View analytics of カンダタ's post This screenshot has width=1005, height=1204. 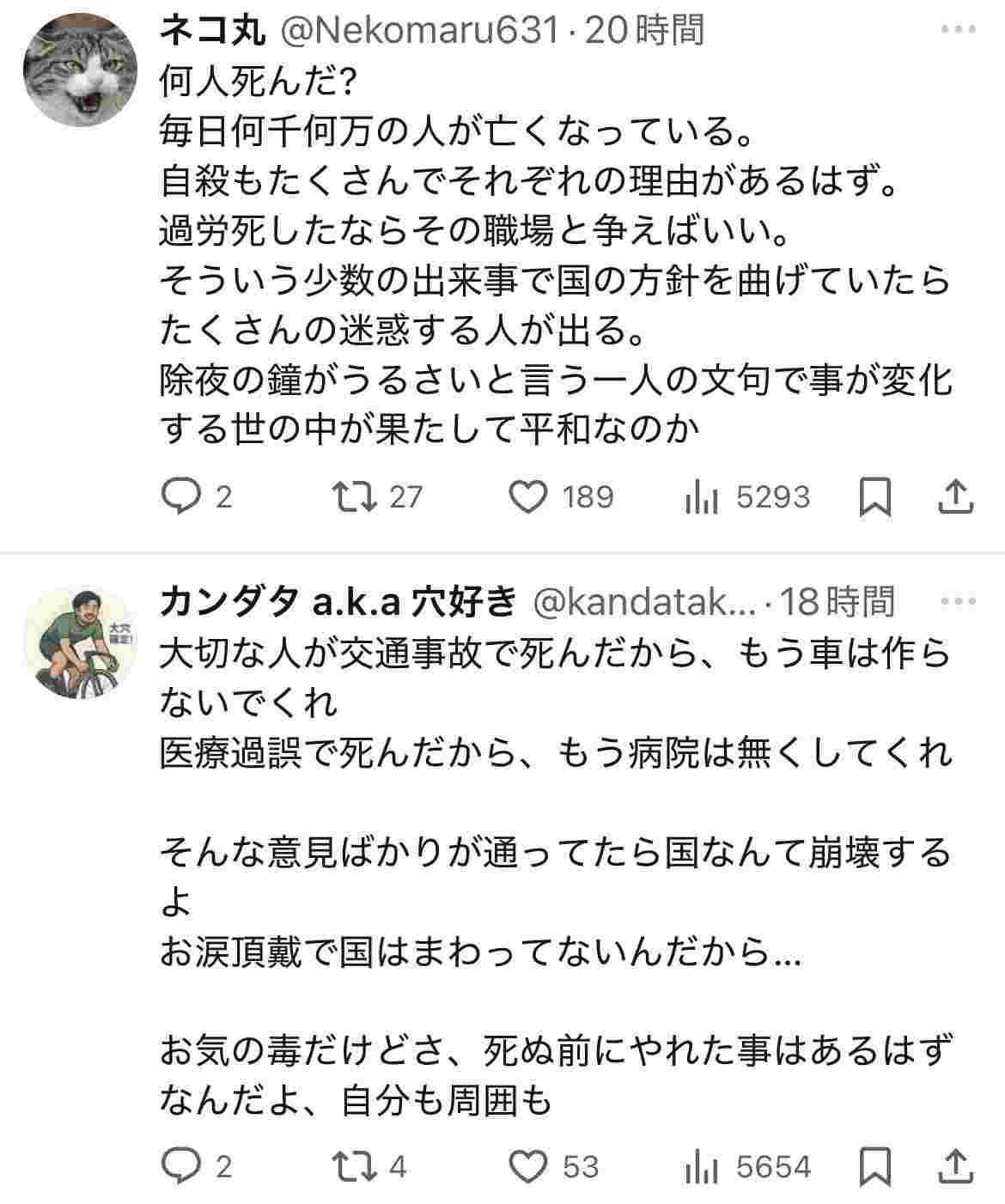click(x=701, y=1166)
